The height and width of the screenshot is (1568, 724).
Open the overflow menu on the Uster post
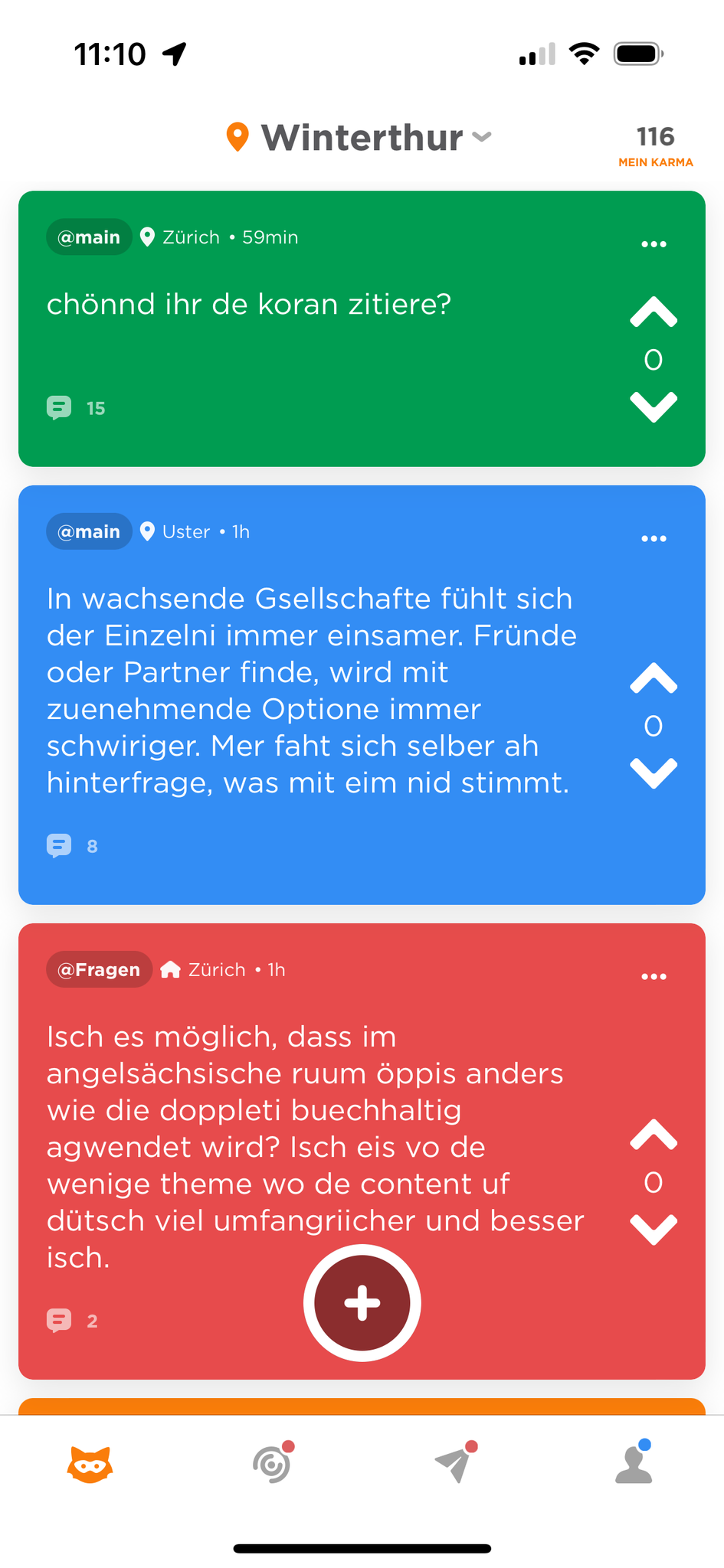(654, 539)
